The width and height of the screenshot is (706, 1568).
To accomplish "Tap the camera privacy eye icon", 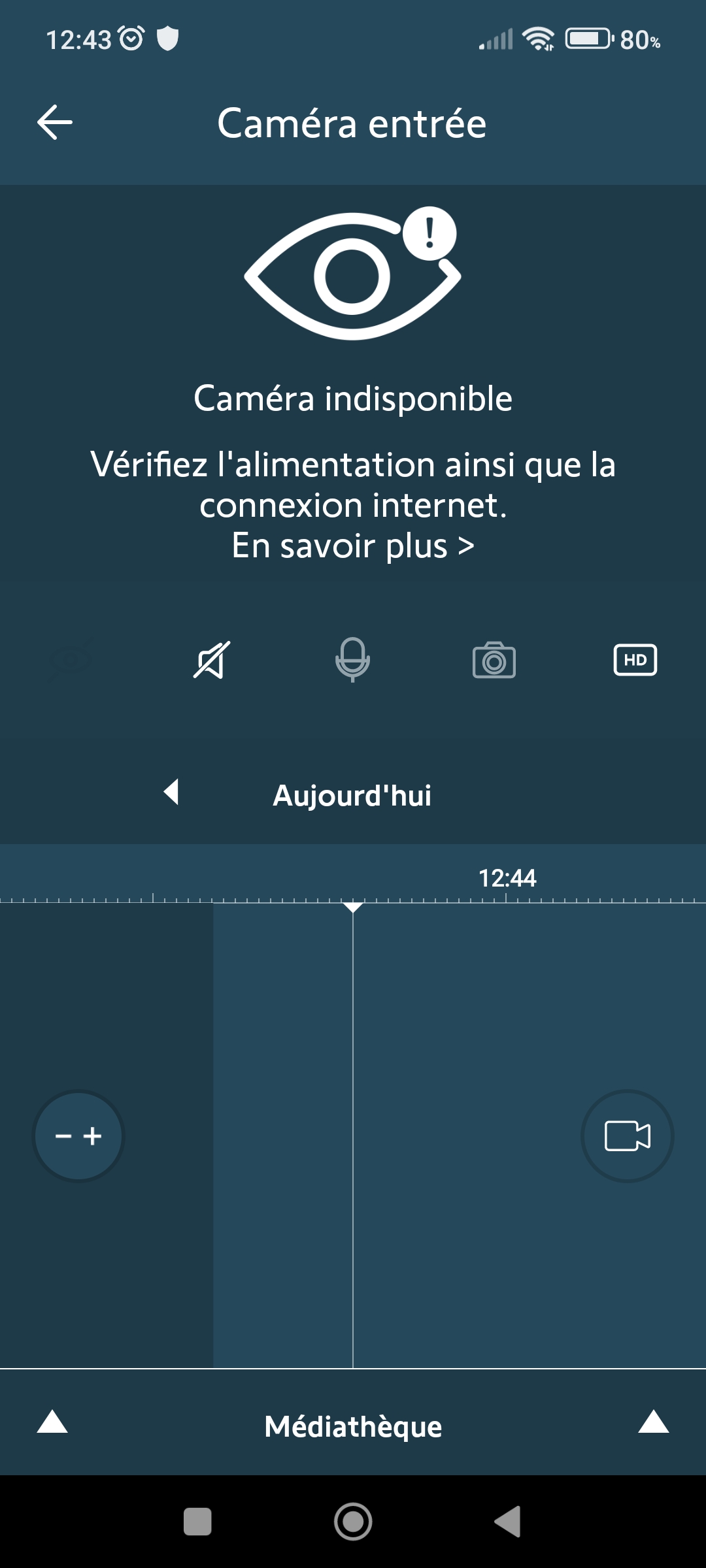I will 71,660.
